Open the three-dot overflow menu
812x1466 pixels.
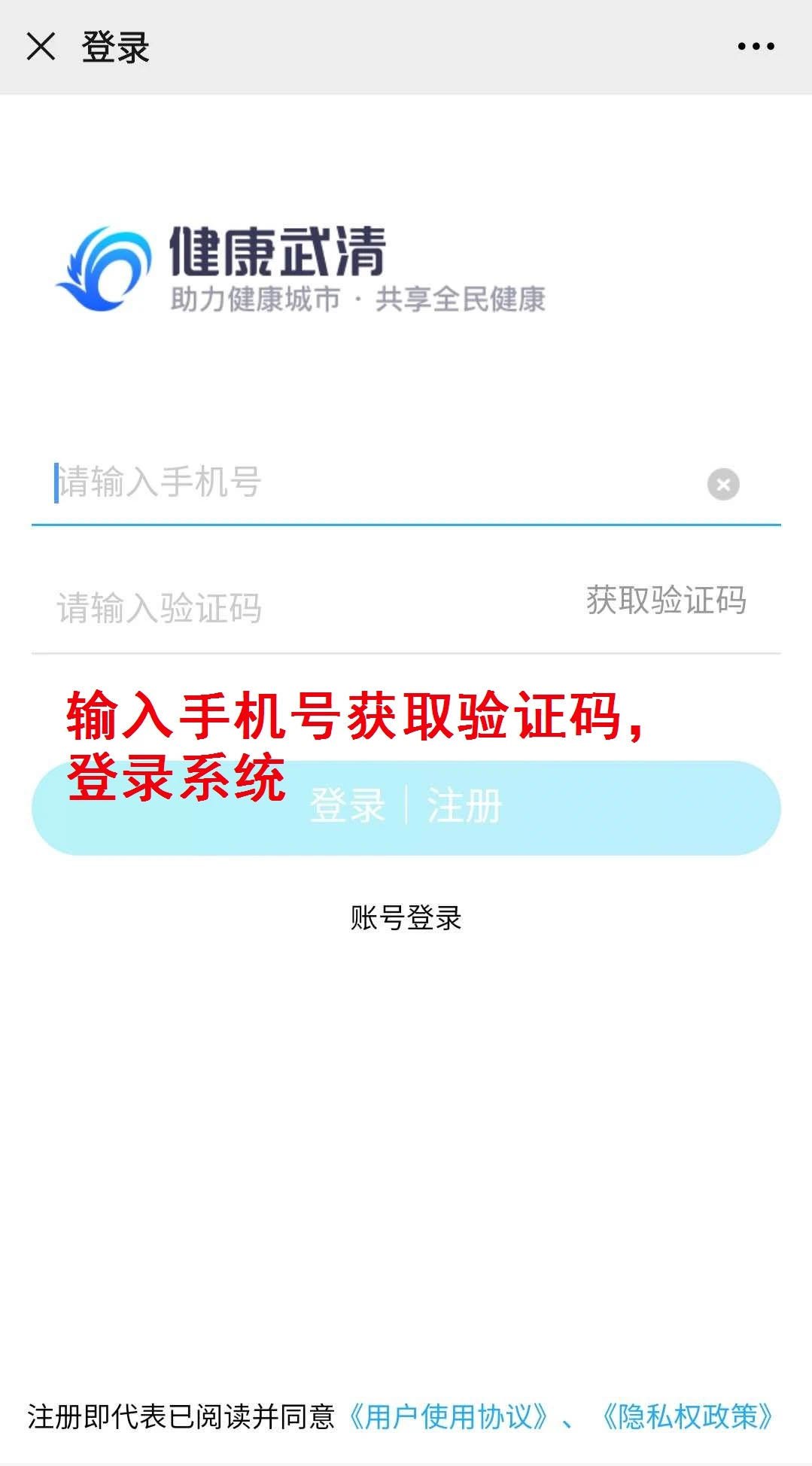coord(756,47)
